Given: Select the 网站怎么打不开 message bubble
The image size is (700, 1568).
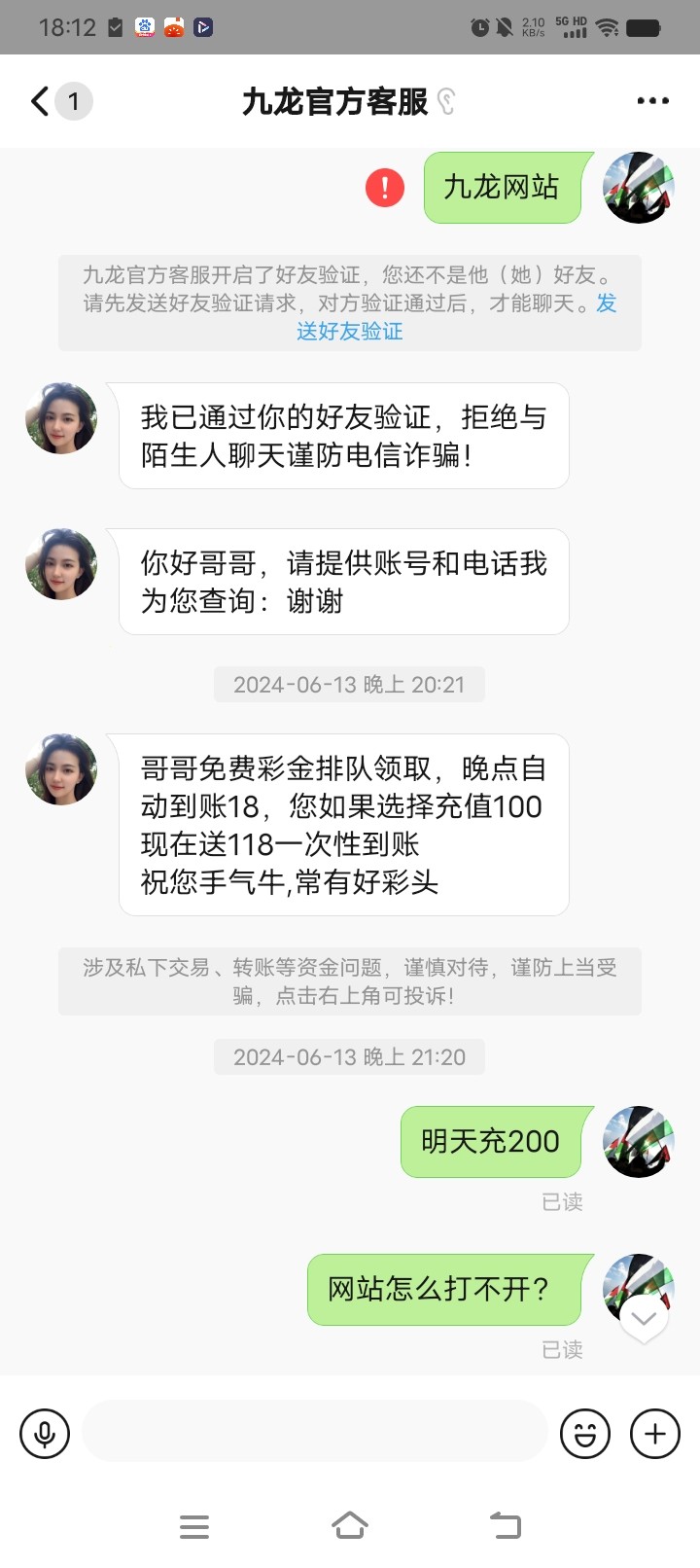Looking at the screenshot, I should click(x=447, y=1289).
